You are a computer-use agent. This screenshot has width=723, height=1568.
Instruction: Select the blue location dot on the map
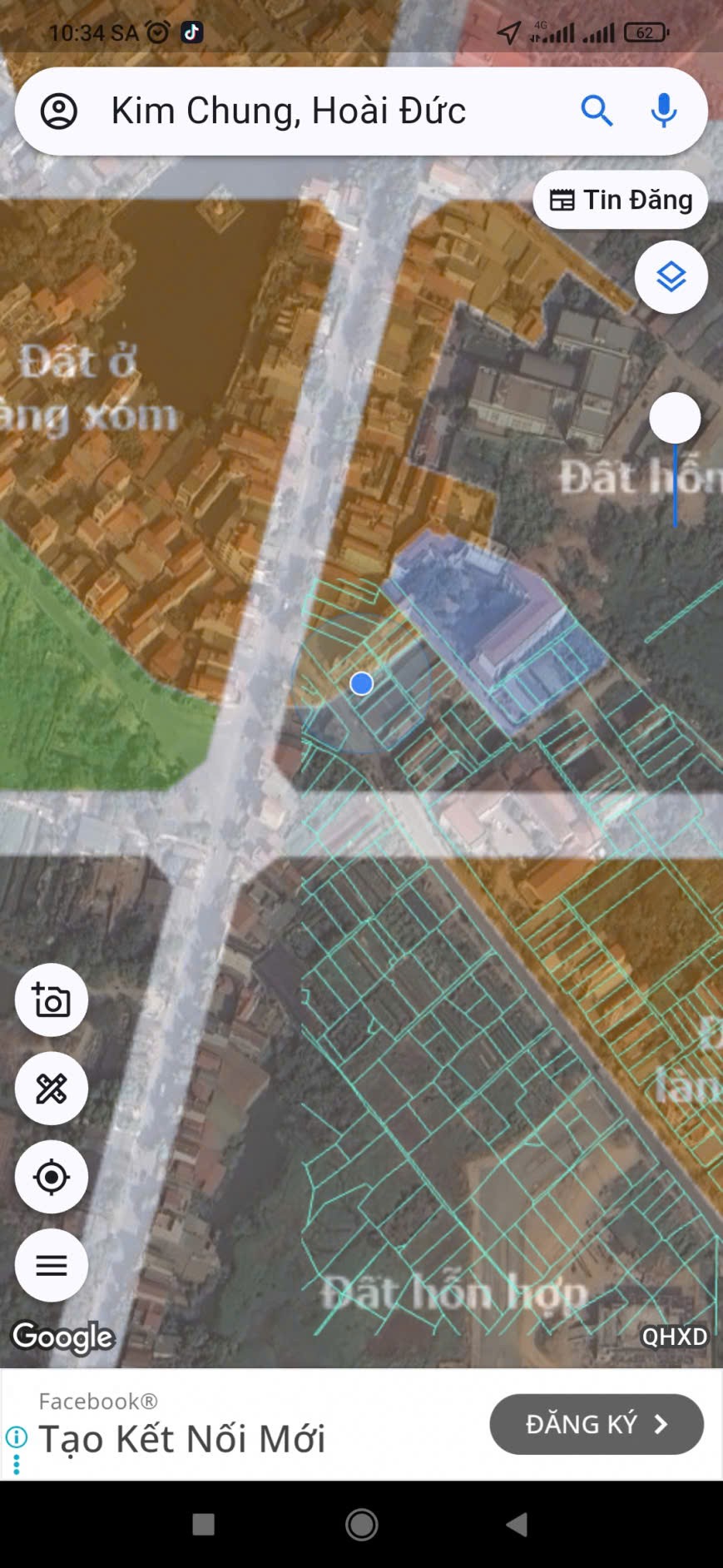pos(360,682)
